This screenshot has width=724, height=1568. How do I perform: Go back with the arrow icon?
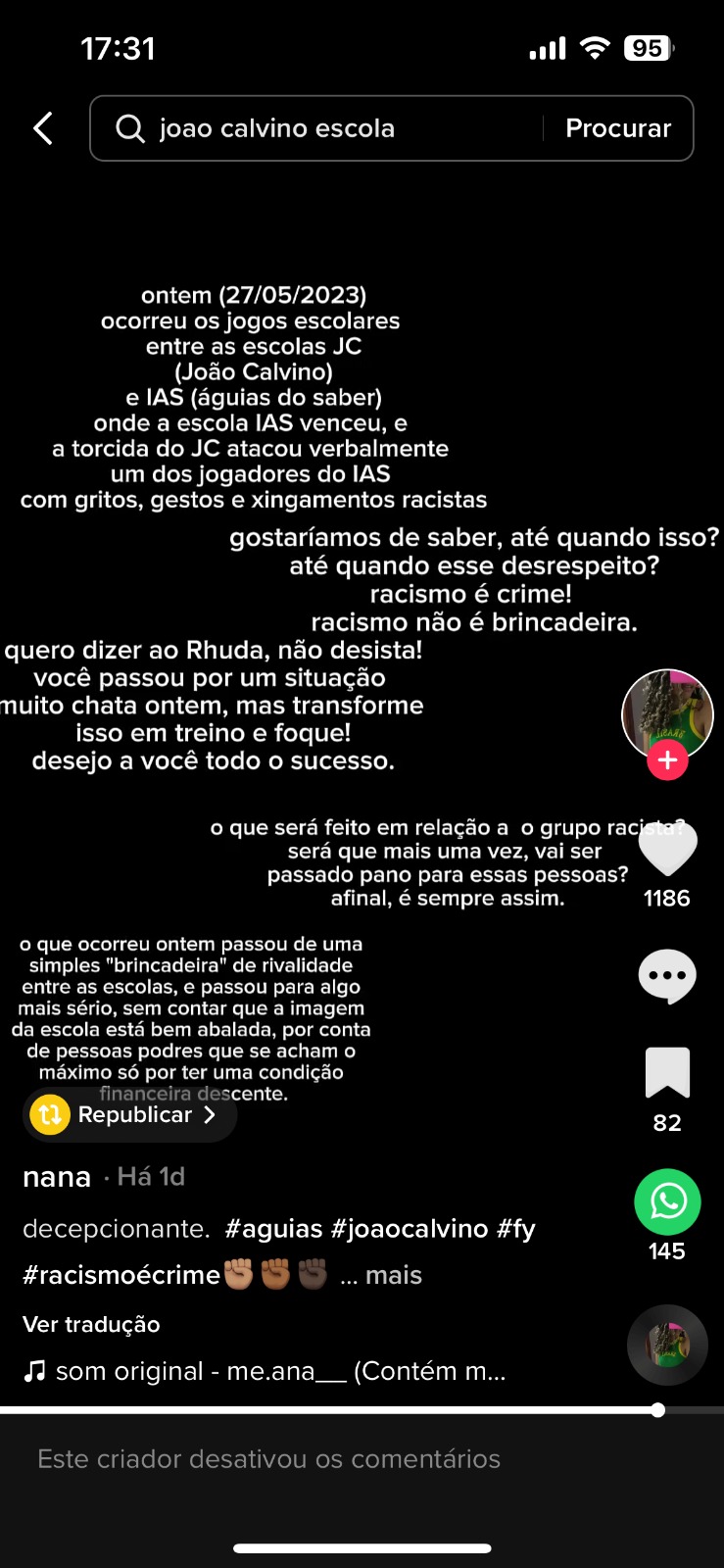tap(43, 128)
